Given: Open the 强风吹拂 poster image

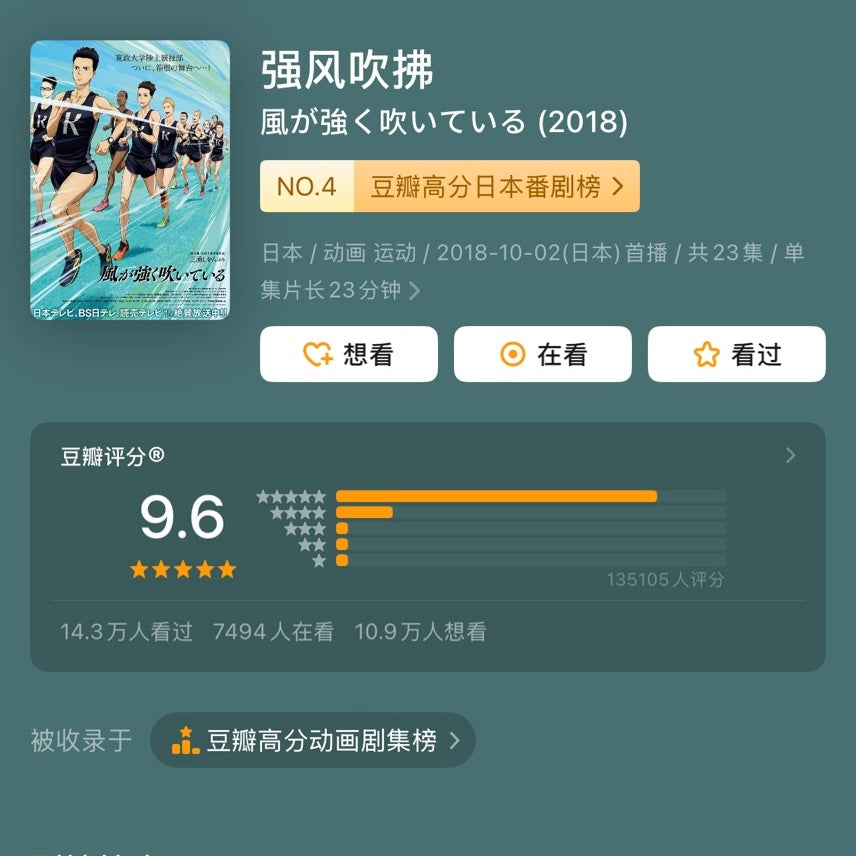Looking at the screenshot, I should (x=130, y=180).
